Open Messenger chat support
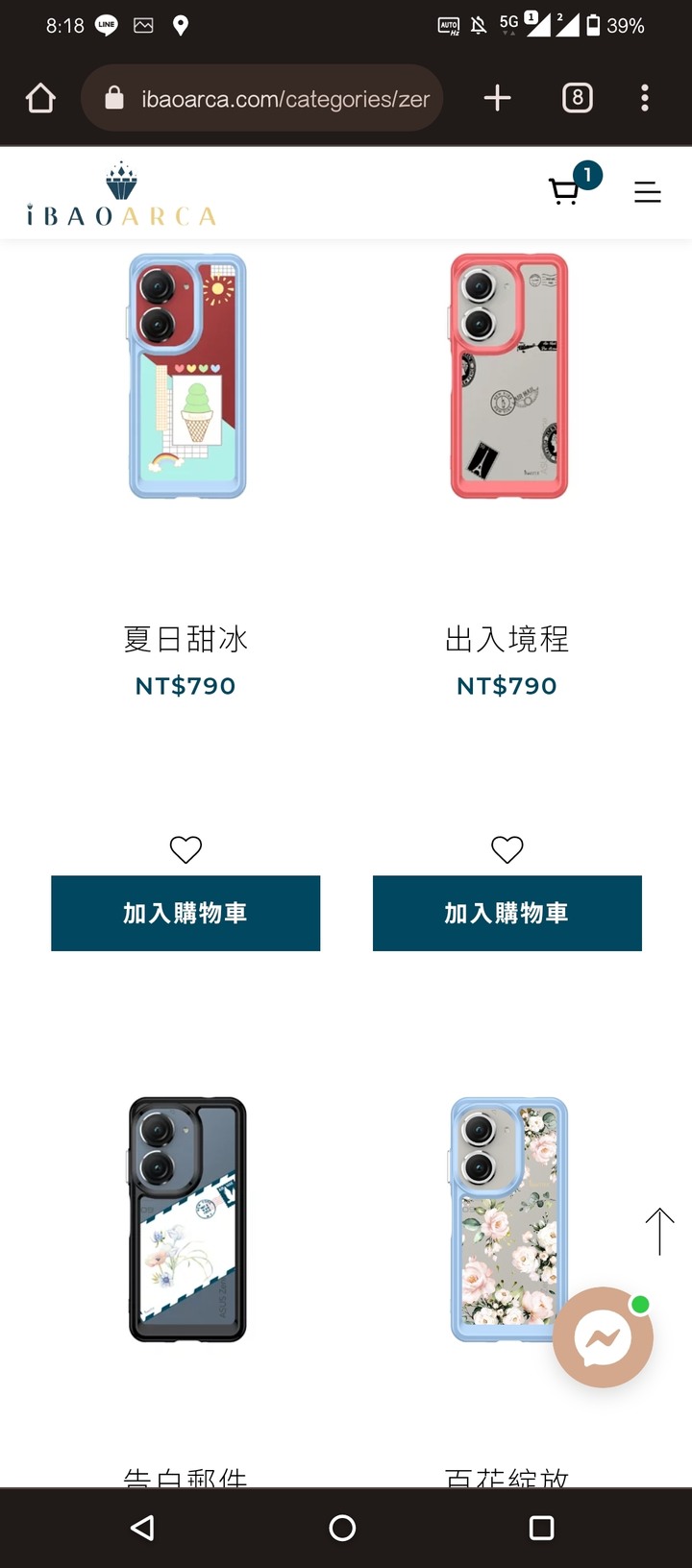 603,1336
